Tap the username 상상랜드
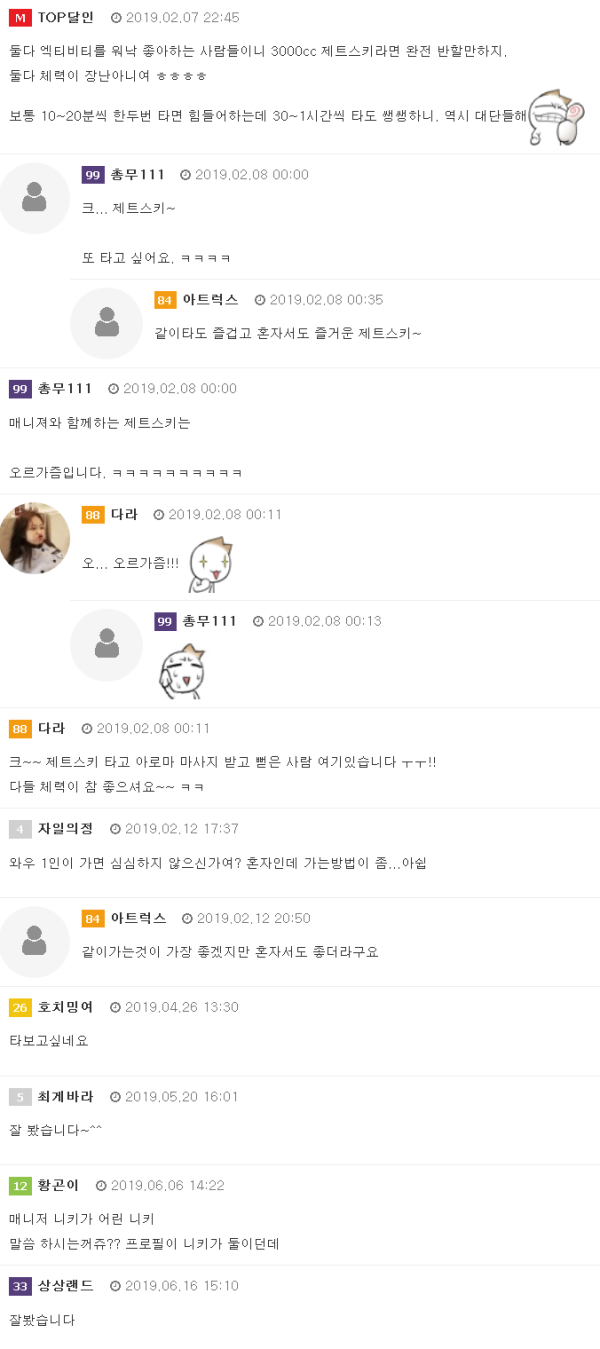Screen dimensions: 600x1349 click(65, 1285)
